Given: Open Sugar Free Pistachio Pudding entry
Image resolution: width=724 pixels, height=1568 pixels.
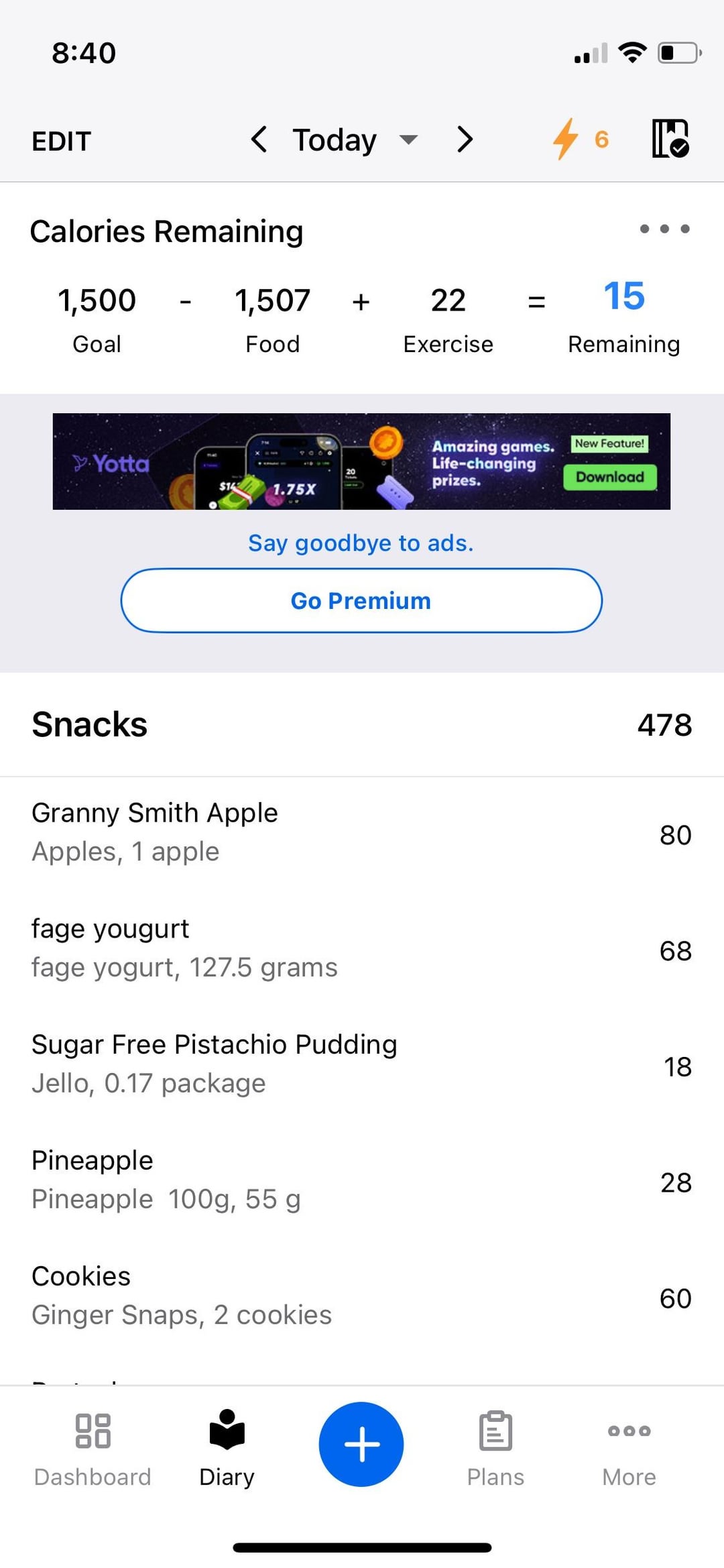Looking at the screenshot, I should [362, 1064].
